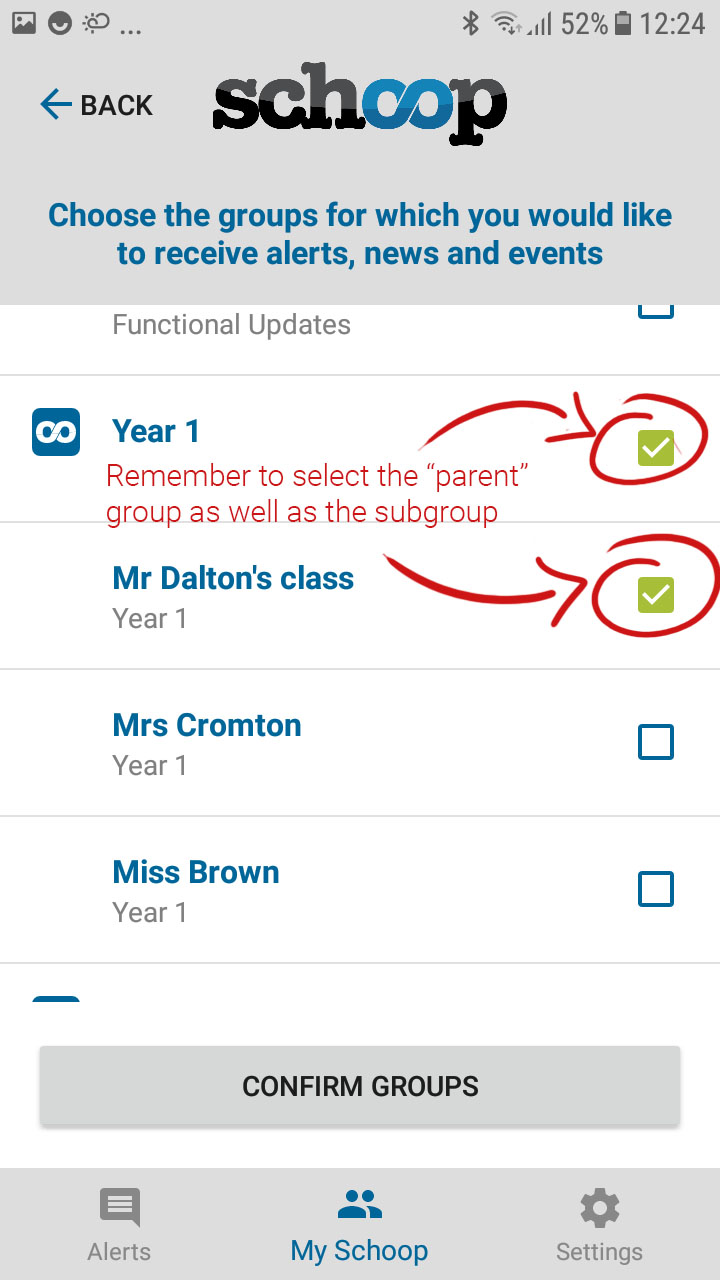The image size is (720, 1280).
Task: Switch to the Alerts tab
Action: 119,1225
